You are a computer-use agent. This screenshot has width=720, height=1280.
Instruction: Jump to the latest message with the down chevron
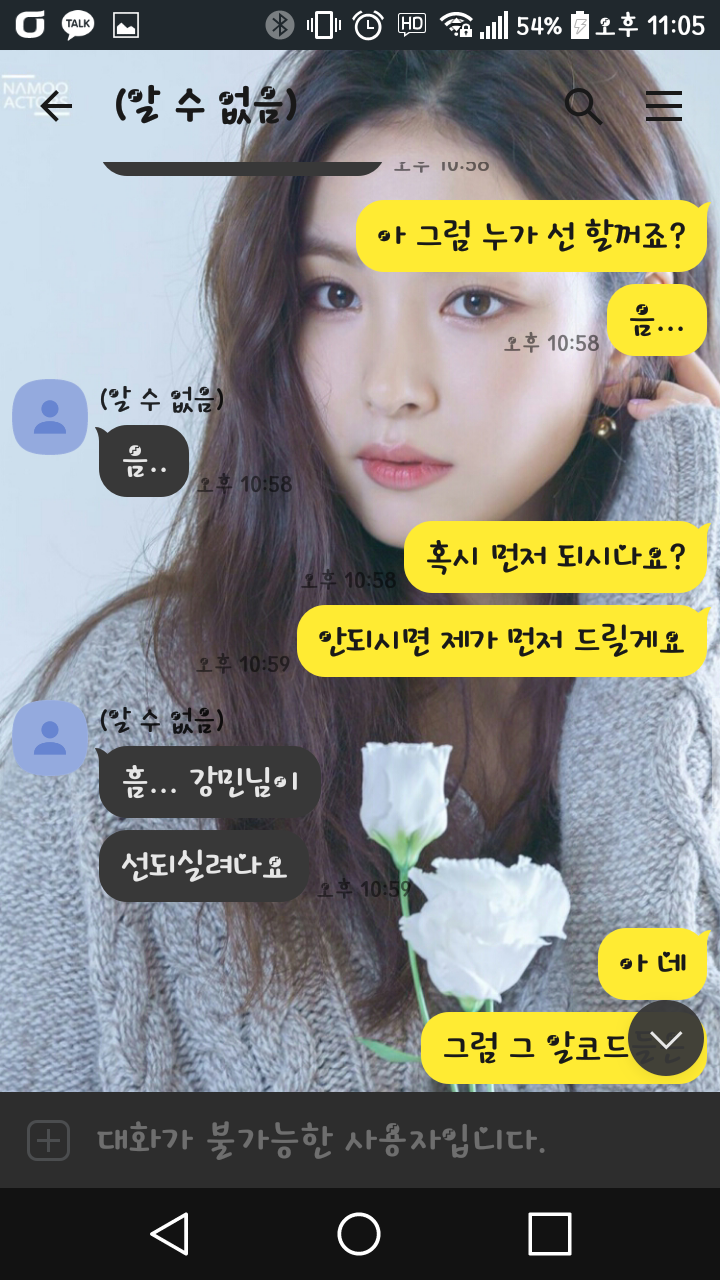tap(666, 1039)
